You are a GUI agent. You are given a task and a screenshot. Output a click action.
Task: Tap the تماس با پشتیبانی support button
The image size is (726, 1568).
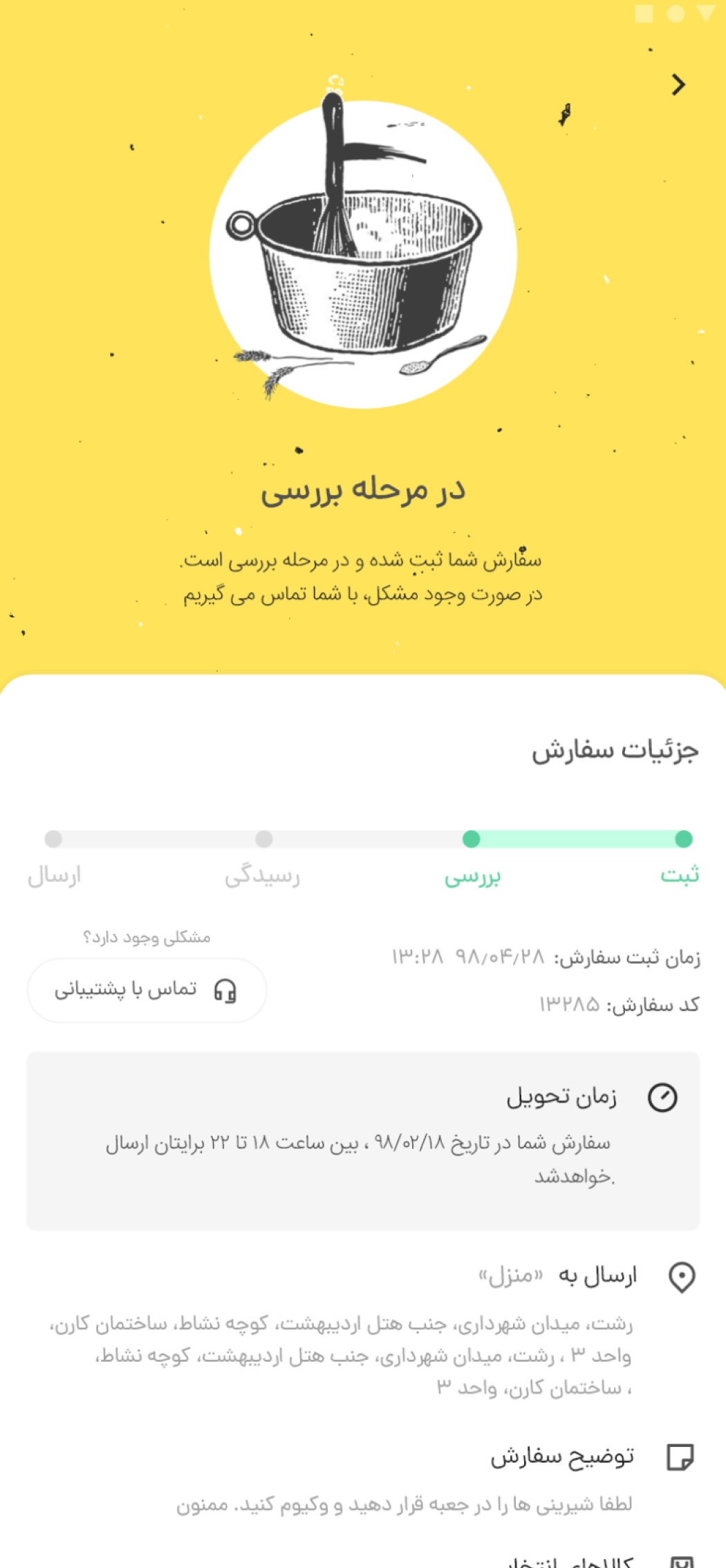[x=147, y=990]
